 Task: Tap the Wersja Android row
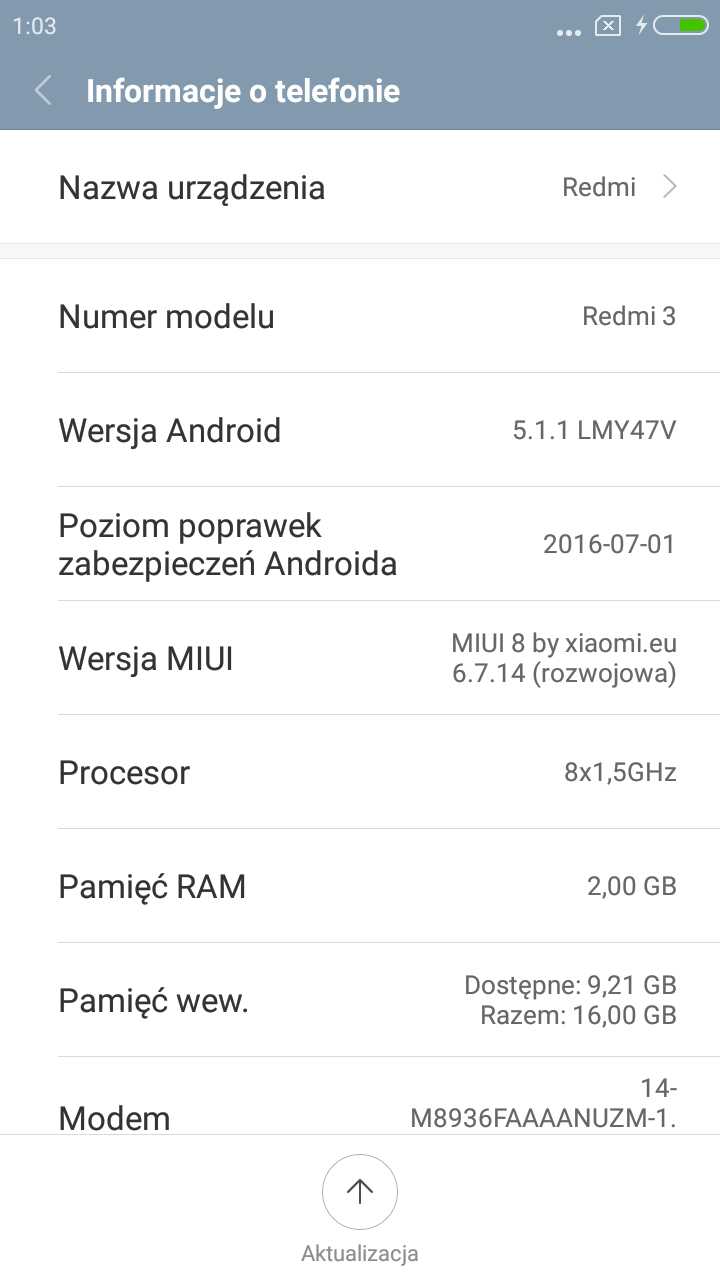pyautogui.click(x=360, y=430)
